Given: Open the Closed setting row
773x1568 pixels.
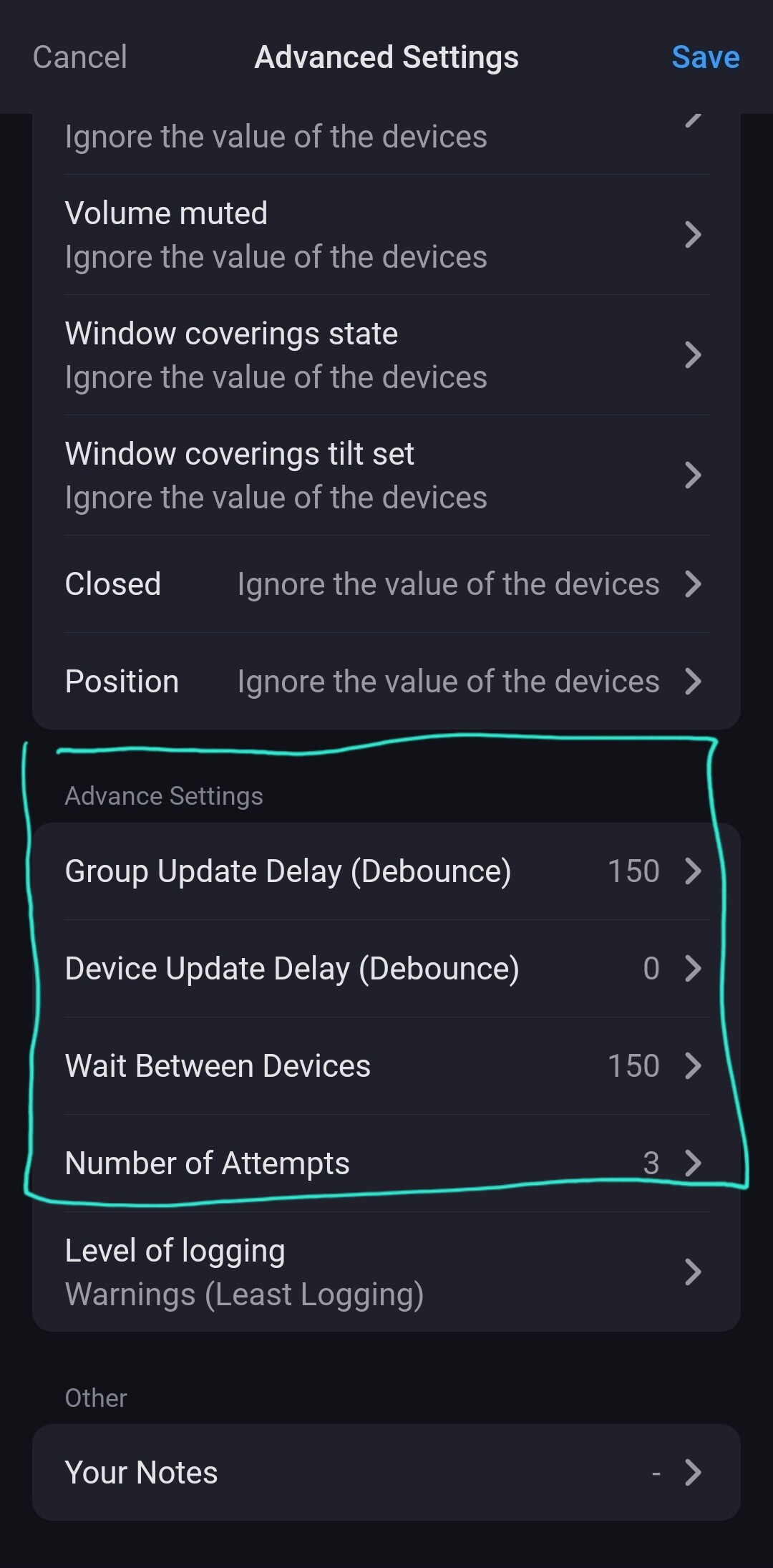Looking at the screenshot, I should pos(386,584).
